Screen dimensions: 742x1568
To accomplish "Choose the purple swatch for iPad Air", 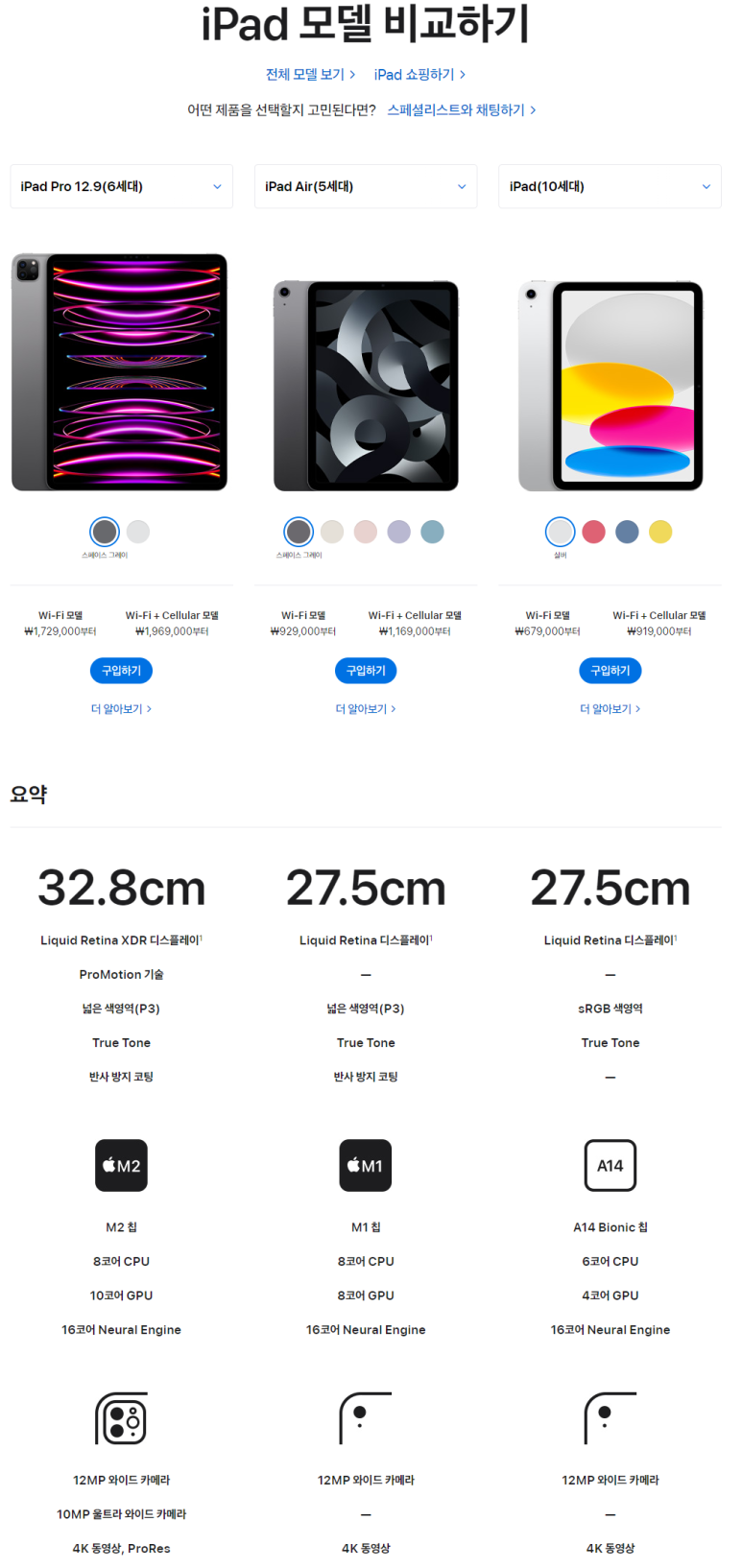I will pyautogui.click(x=399, y=532).
